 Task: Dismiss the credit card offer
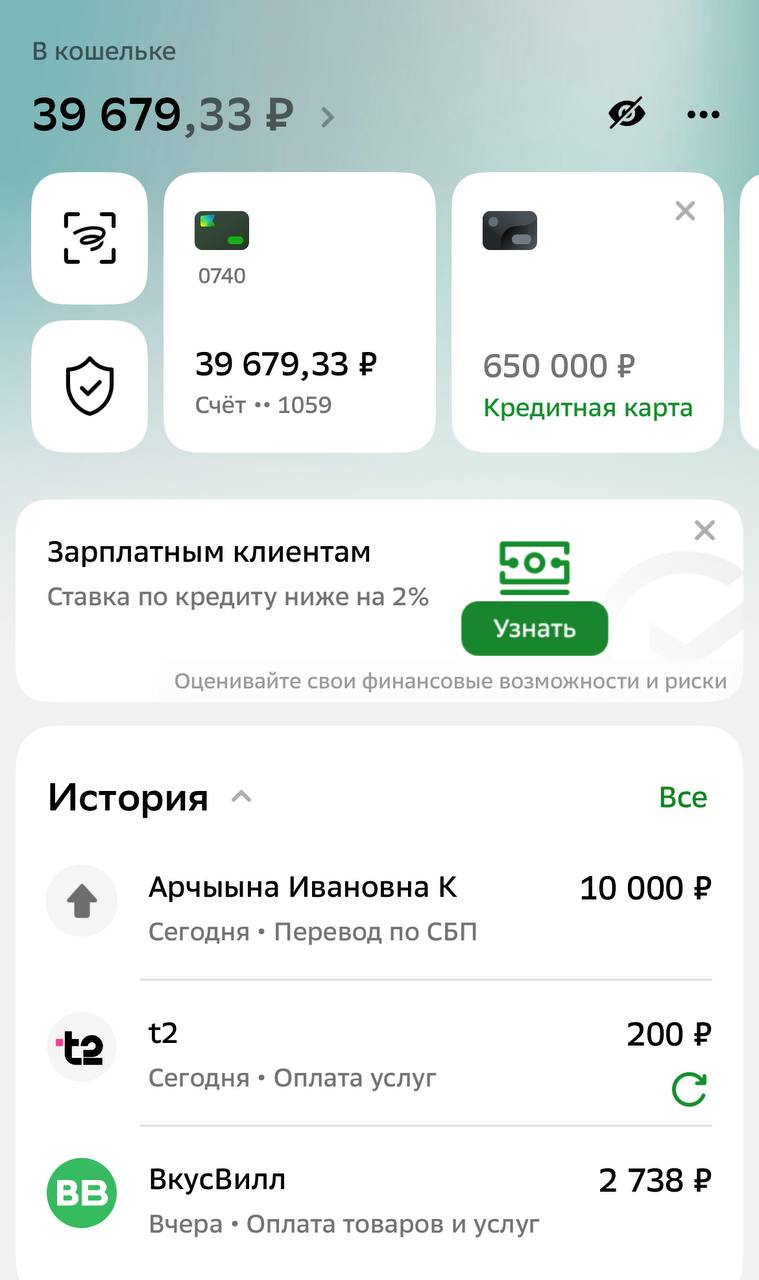(x=685, y=211)
